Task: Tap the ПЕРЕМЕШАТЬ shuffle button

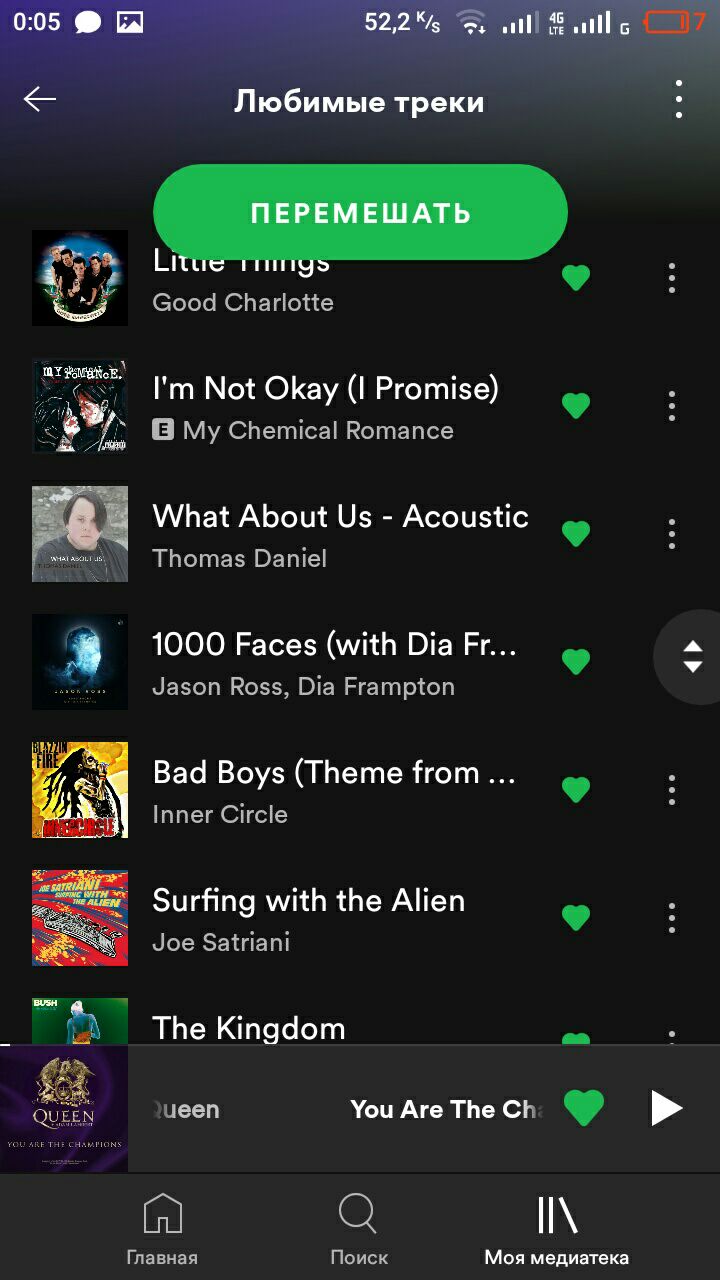Action: coord(360,212)
